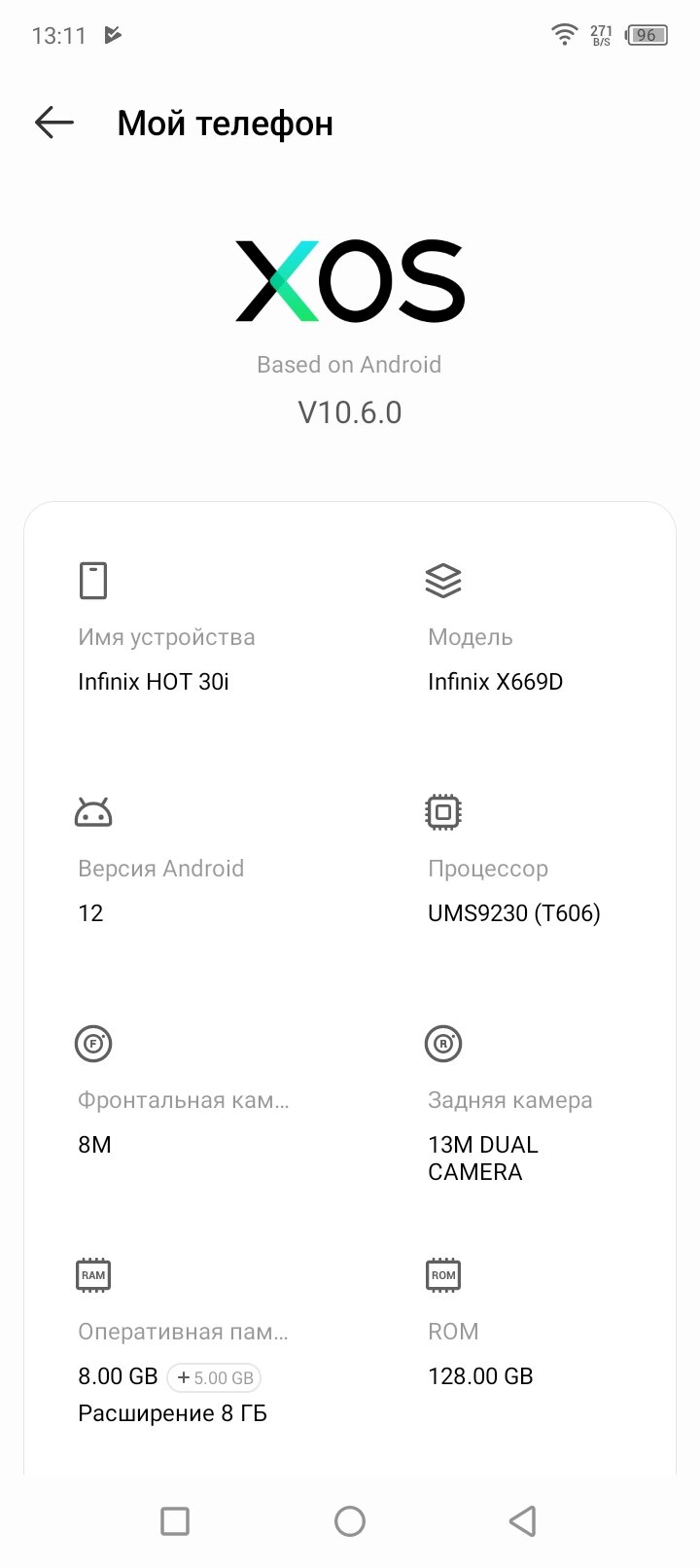Screen dimensions: 700x1568
Task: Tap the +5.00 GB memory extension chip
Action: 214,1377
